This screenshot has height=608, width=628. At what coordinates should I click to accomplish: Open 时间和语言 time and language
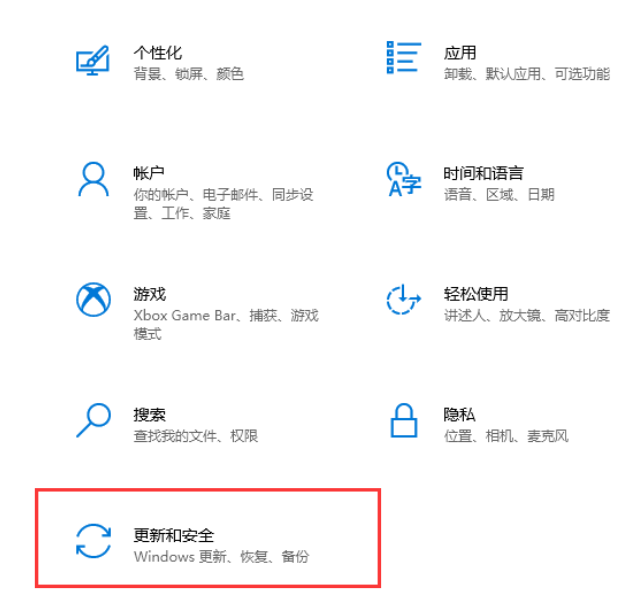pyautogui.click(x=483, y=174)
